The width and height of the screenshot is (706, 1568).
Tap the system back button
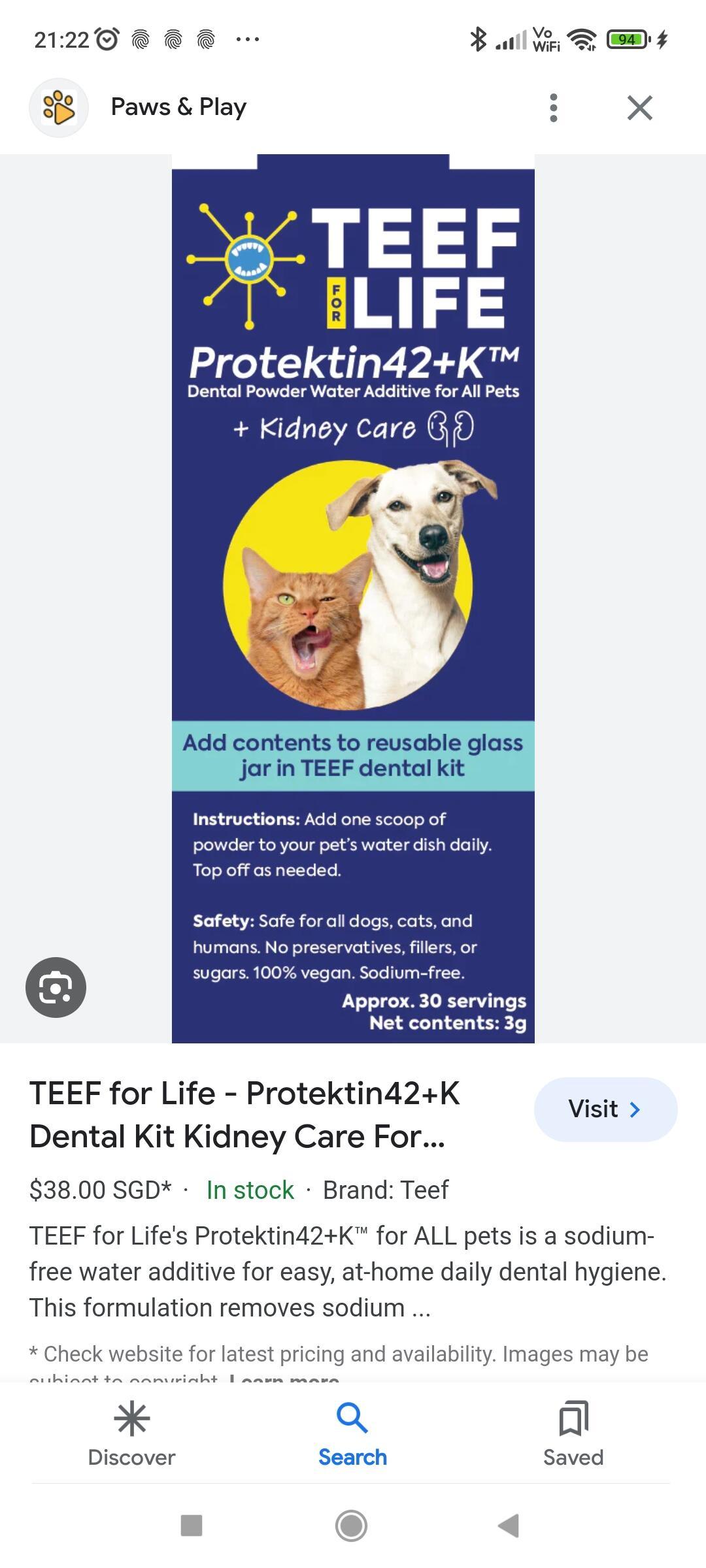(509, 1526)
